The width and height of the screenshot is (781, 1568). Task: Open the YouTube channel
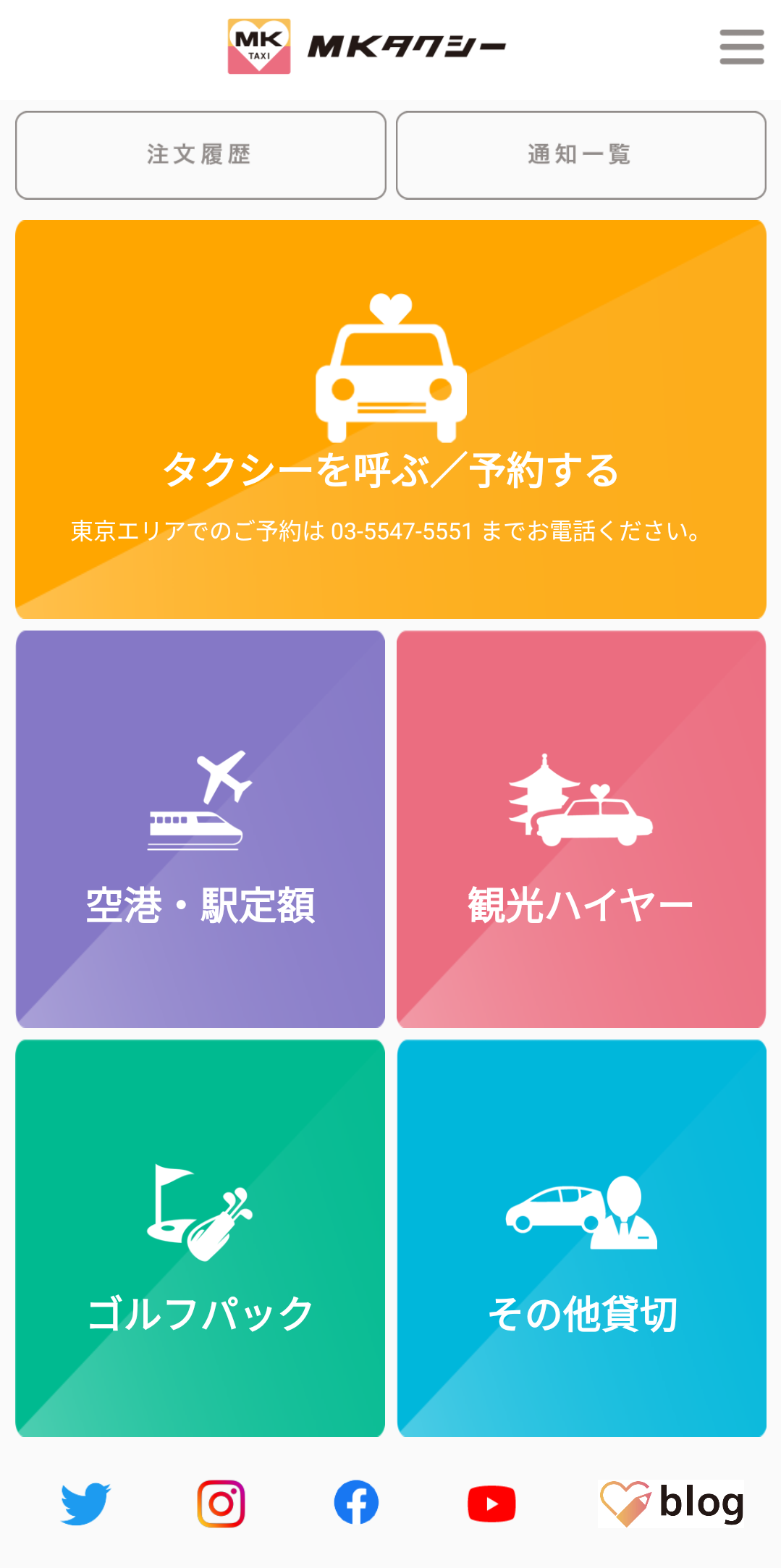click(491, 1504)
